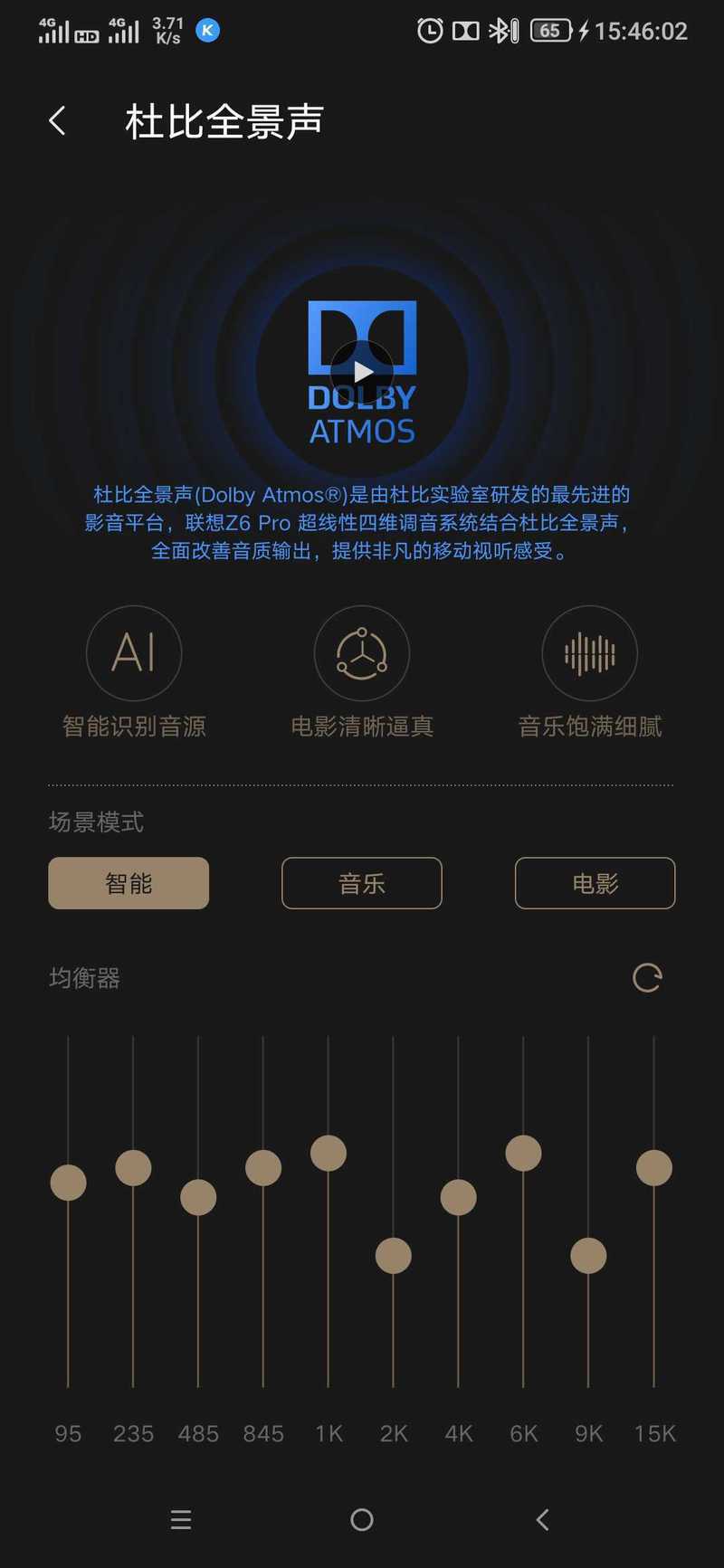Open the system recent apps menu
The image size is (724, 1568).
181,1520
